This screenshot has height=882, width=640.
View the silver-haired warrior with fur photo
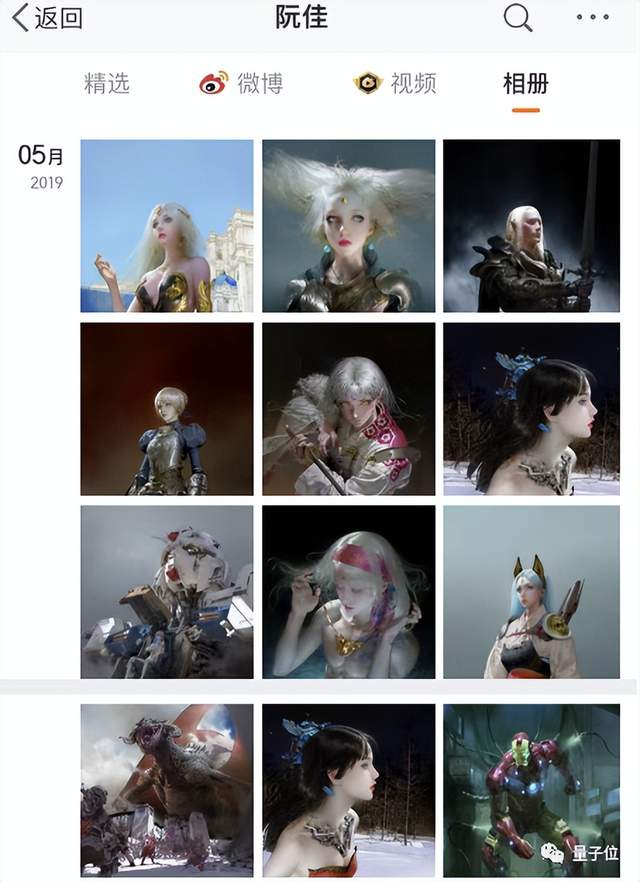click(x=349, y=408)
